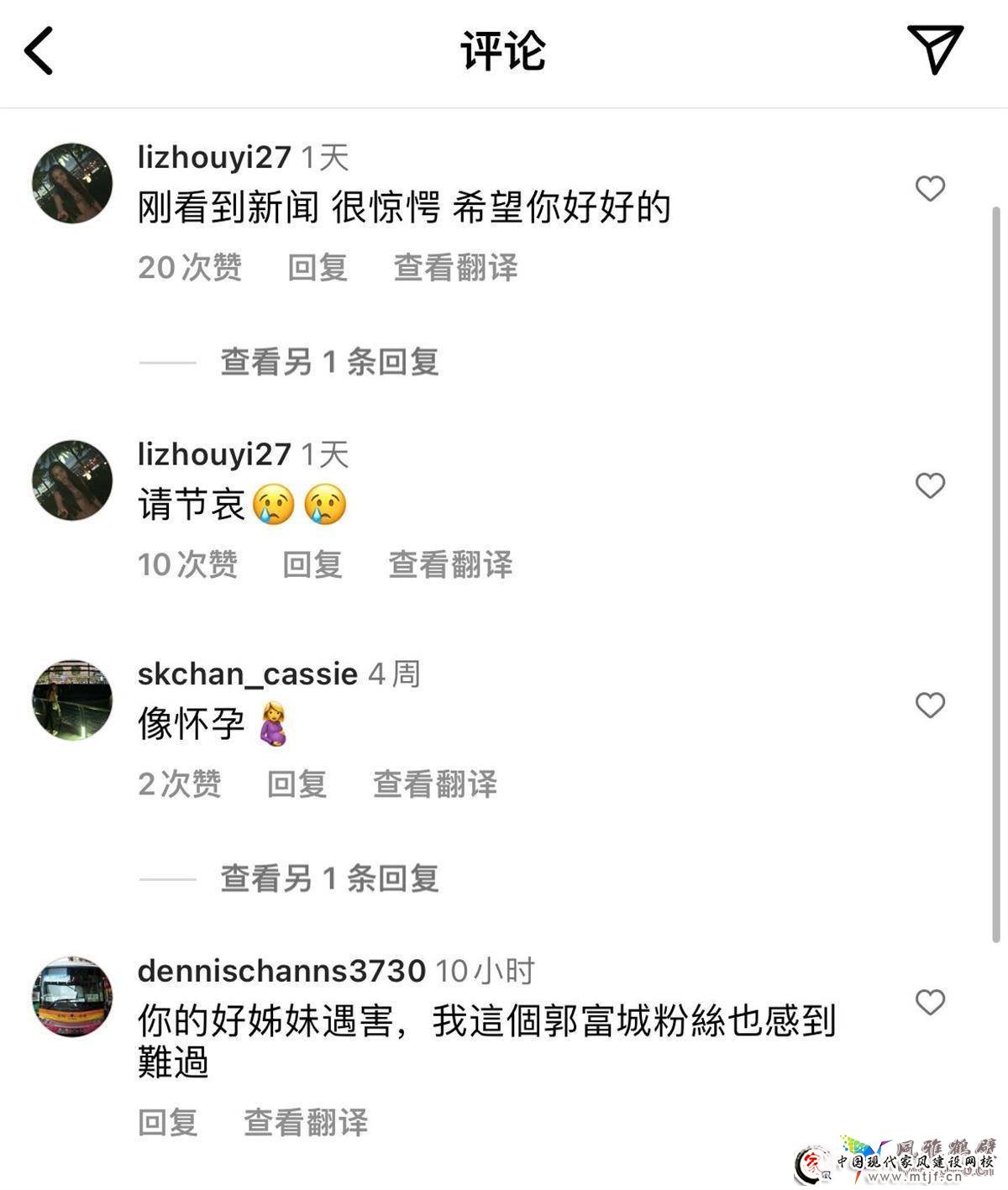The width and height of the screenshot is (1008, 1190).
Task: Like dennischanns3730's comment
Action: point(930,1002)
